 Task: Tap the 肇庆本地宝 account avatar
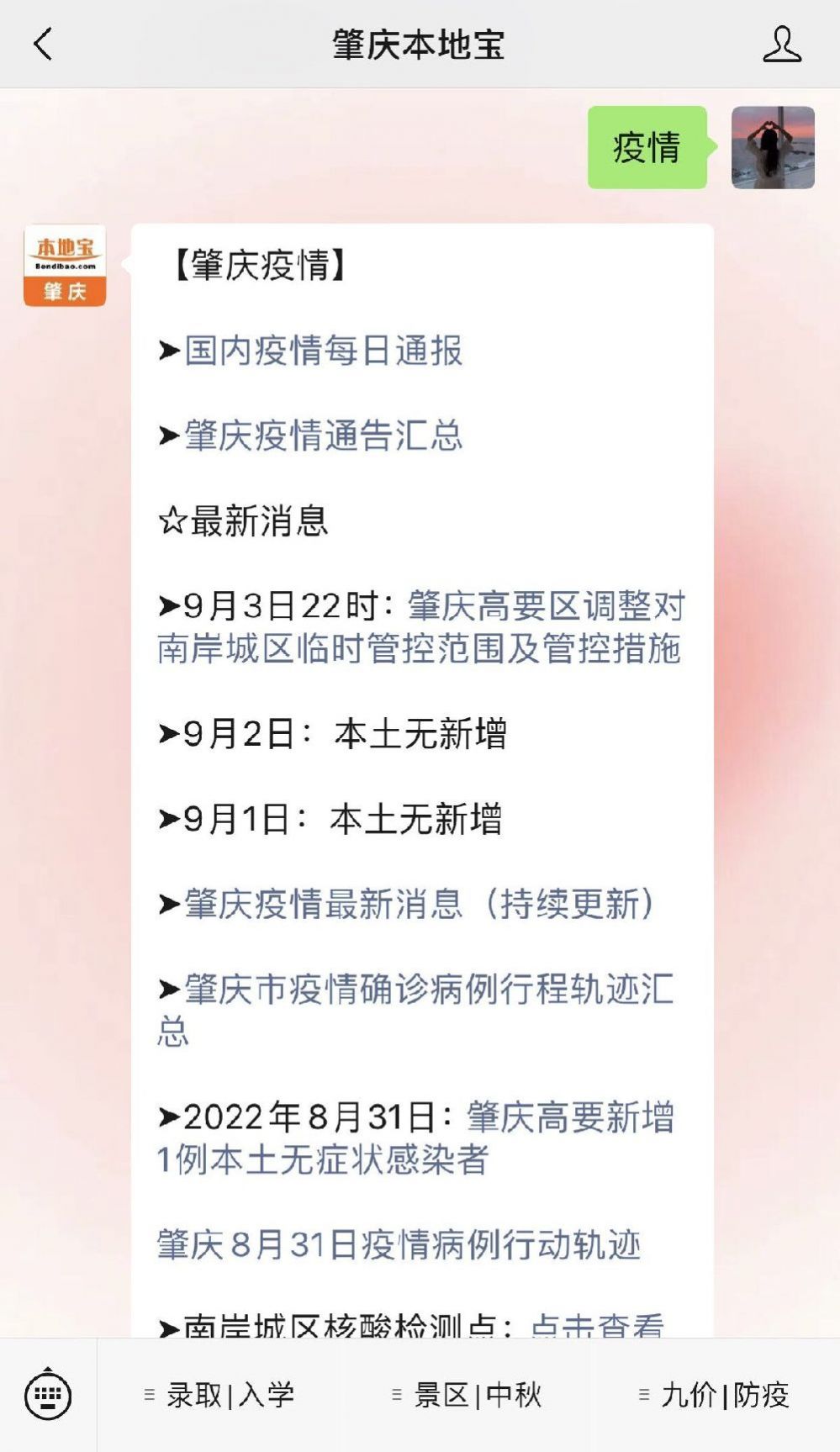[65, 266]
